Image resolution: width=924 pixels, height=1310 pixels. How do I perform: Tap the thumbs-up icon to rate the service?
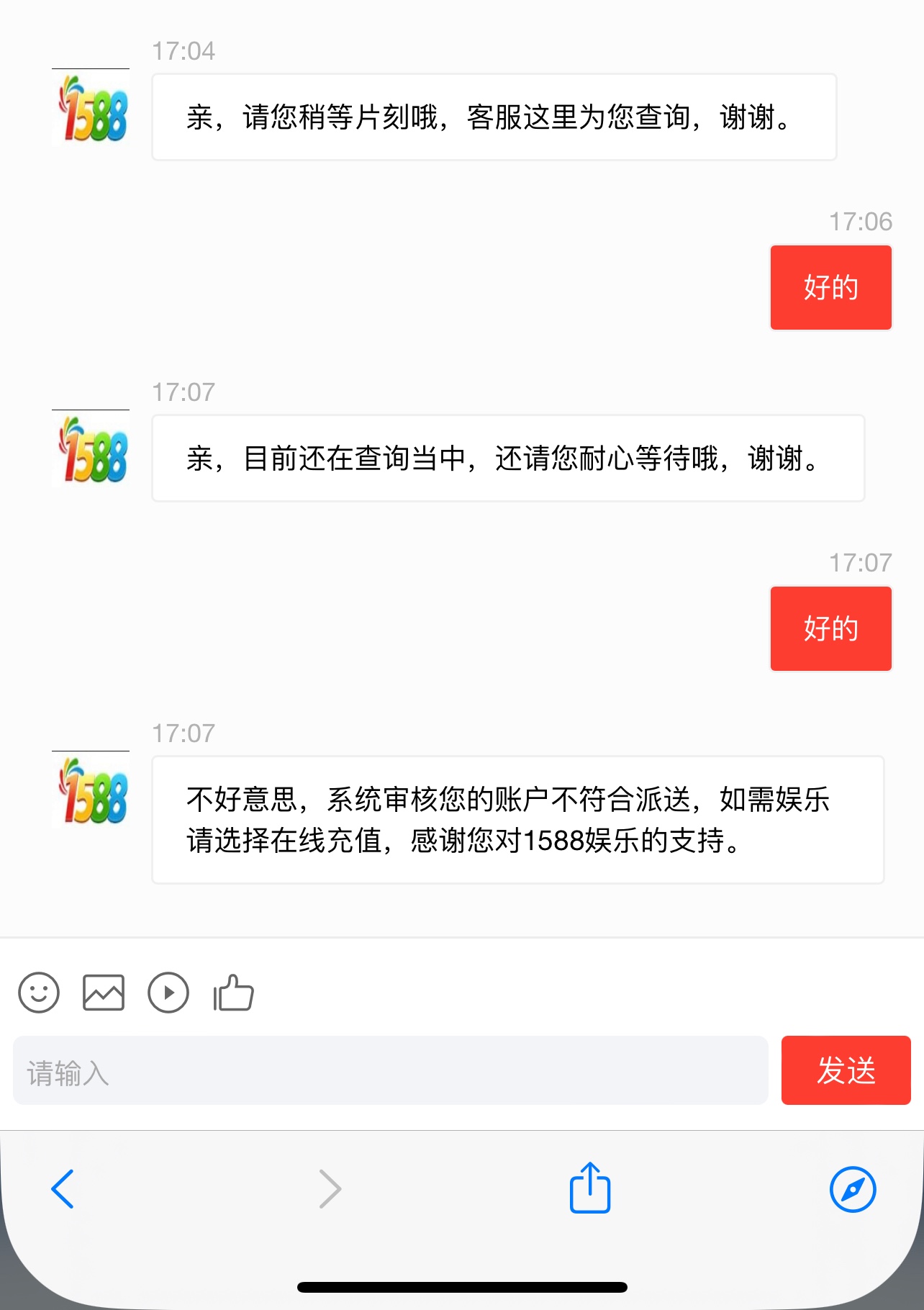pyautogui.click(x=234, y=993)
